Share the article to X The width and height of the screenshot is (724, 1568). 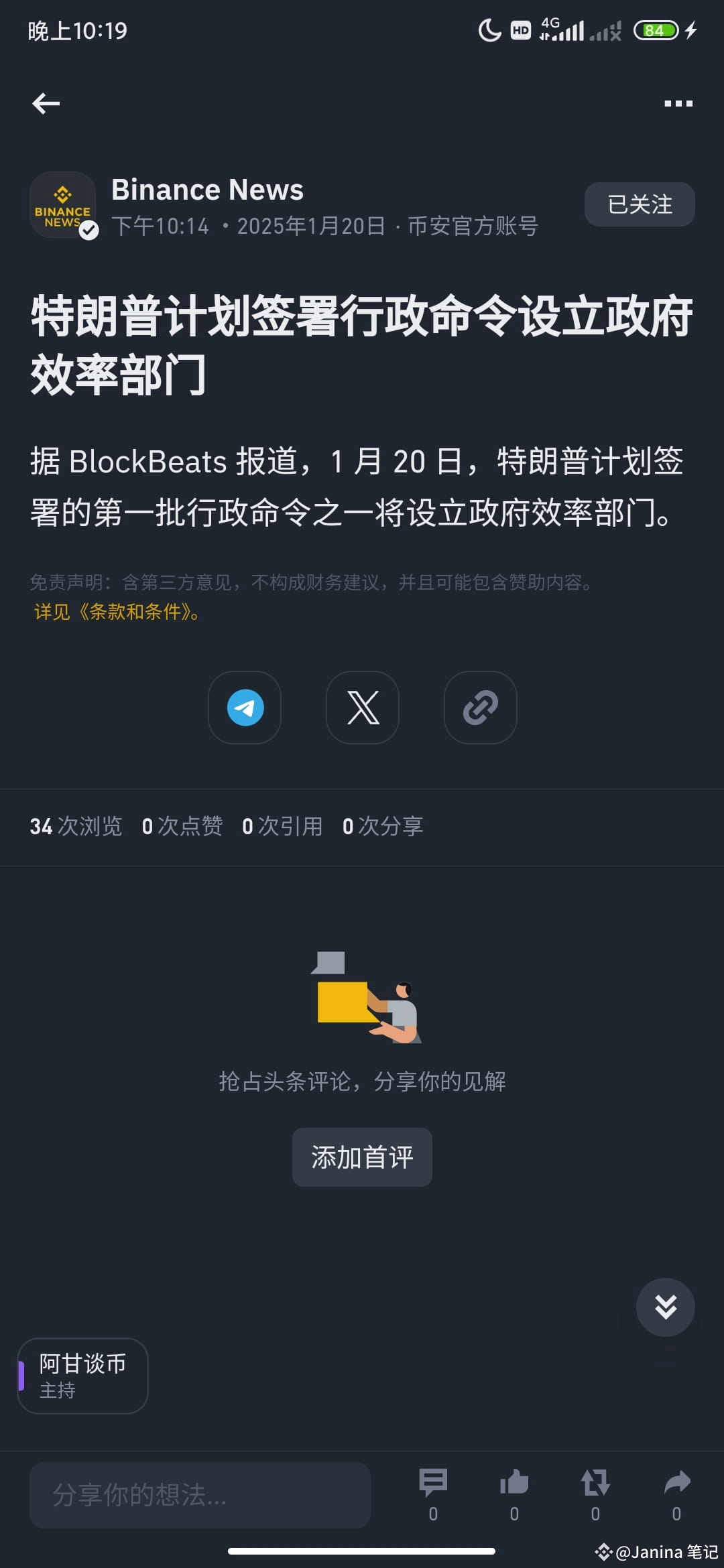pyautogui.click(x=363, y=708)
